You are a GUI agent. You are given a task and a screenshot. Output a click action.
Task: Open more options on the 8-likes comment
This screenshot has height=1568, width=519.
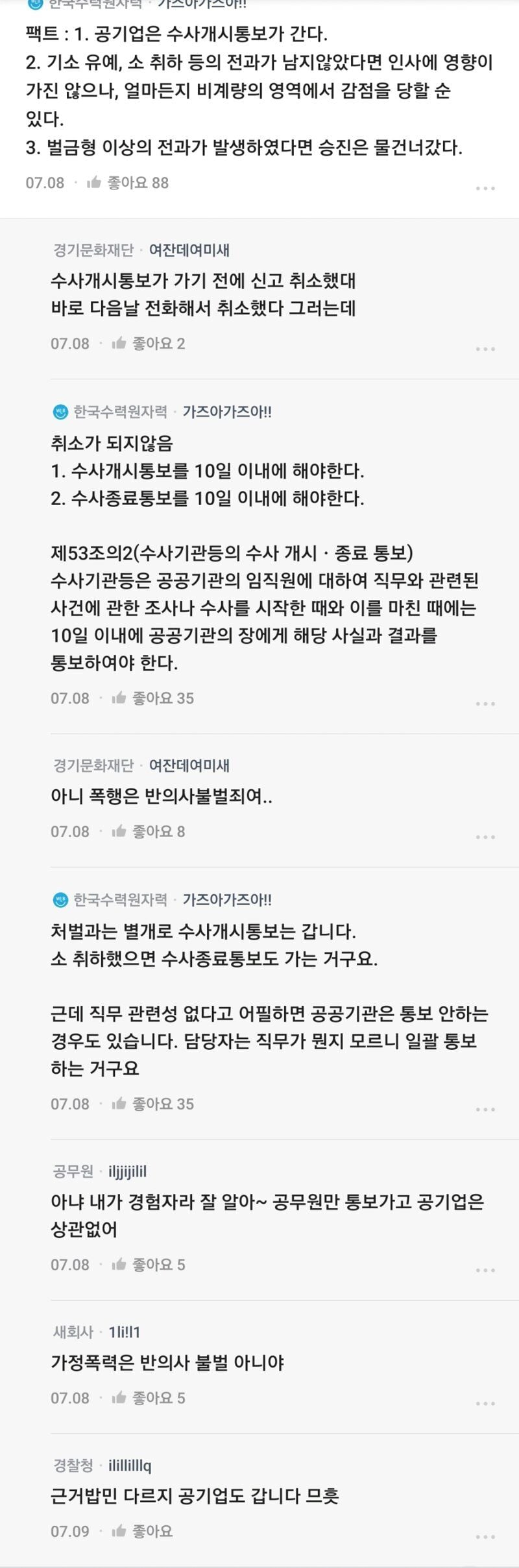(485, 837)
